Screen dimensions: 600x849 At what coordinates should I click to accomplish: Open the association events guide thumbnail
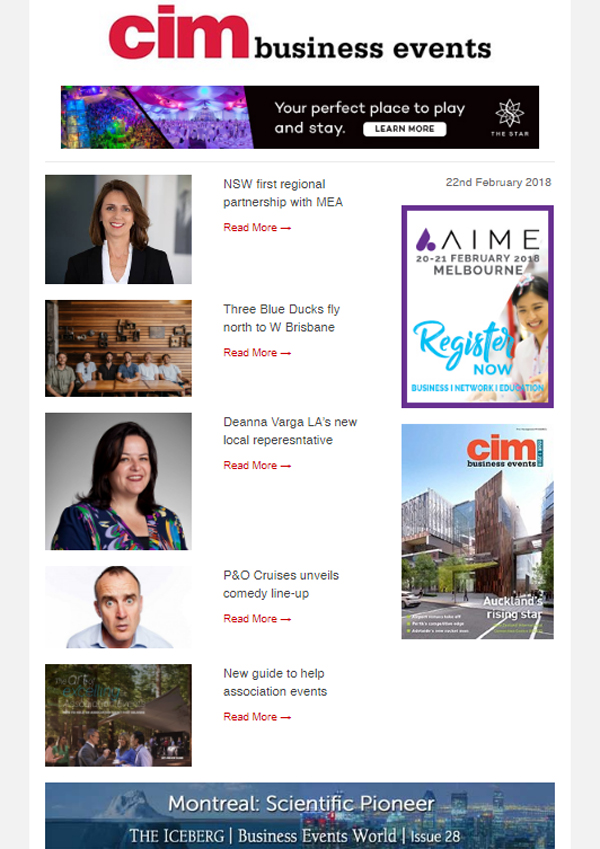118,715
